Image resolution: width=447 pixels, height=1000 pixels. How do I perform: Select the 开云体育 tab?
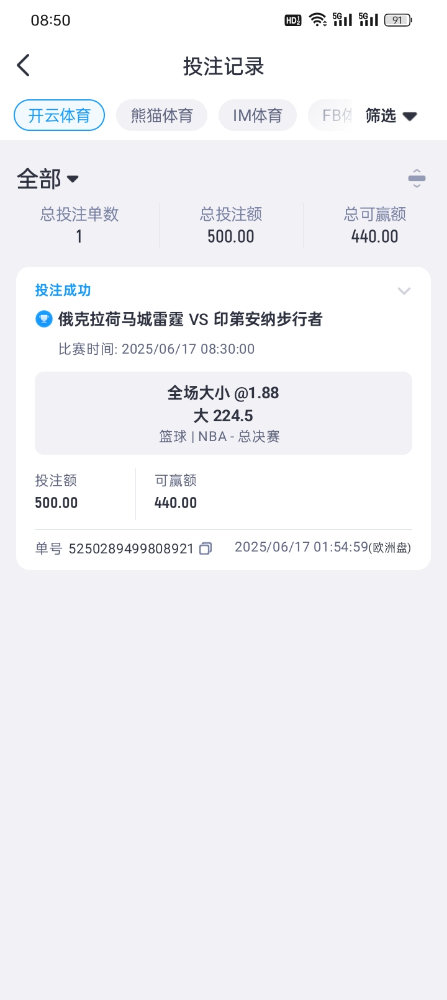59,115
